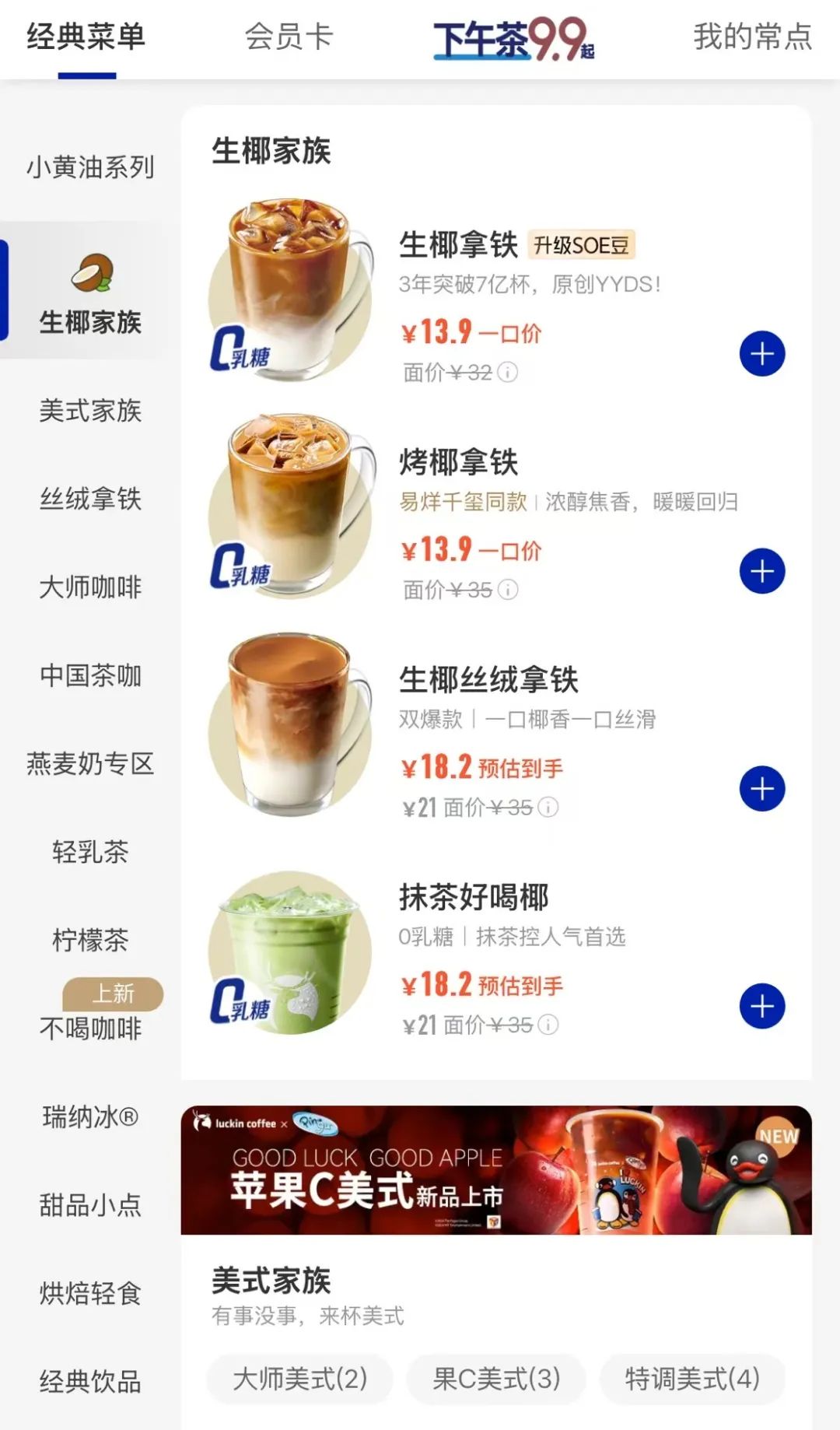
Task: Jump to 美式家族 in the sidebar
Action: click(x=90, y=410)
